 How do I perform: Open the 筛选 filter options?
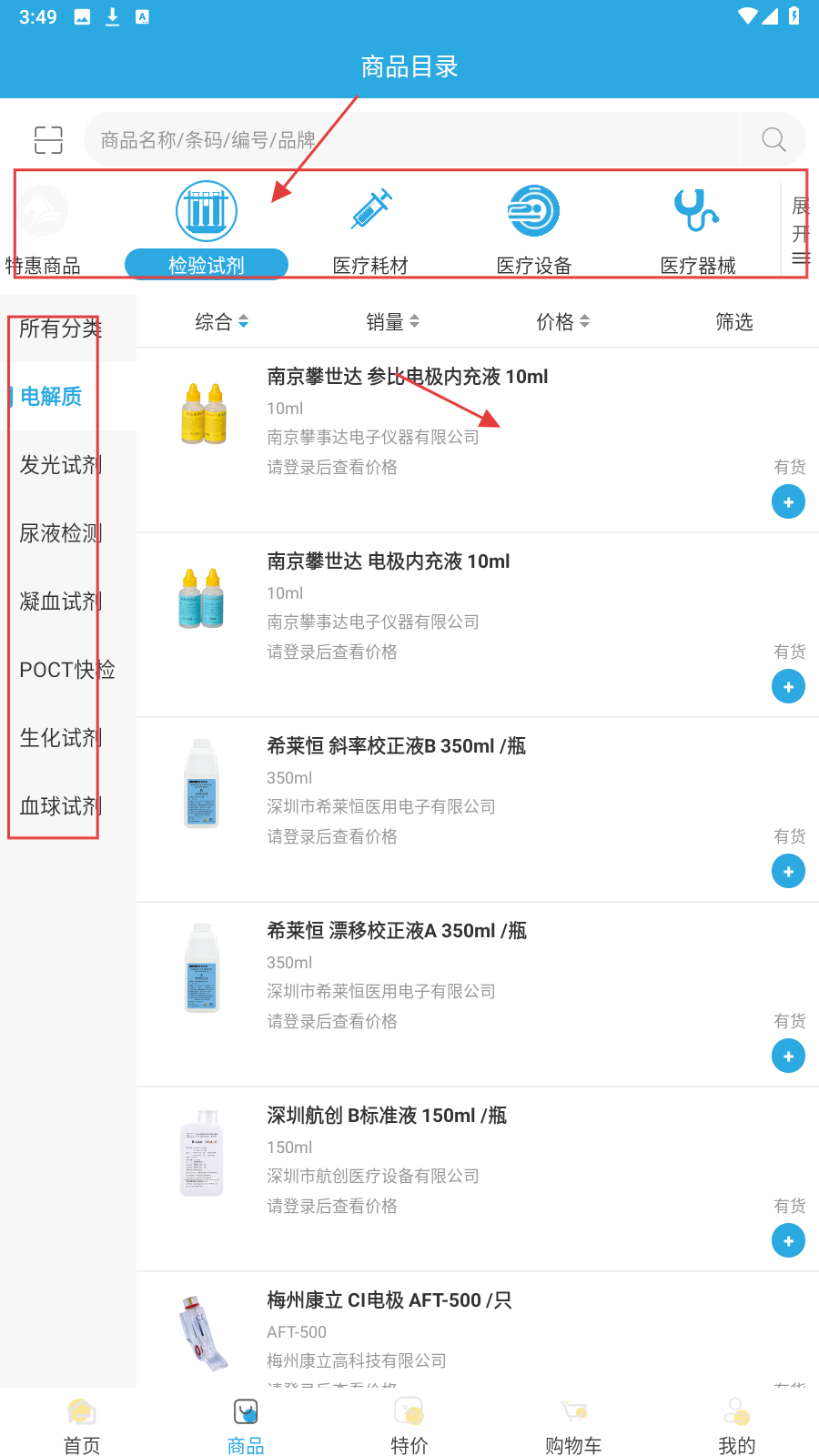pyautogui.click(x=733, y=321)
